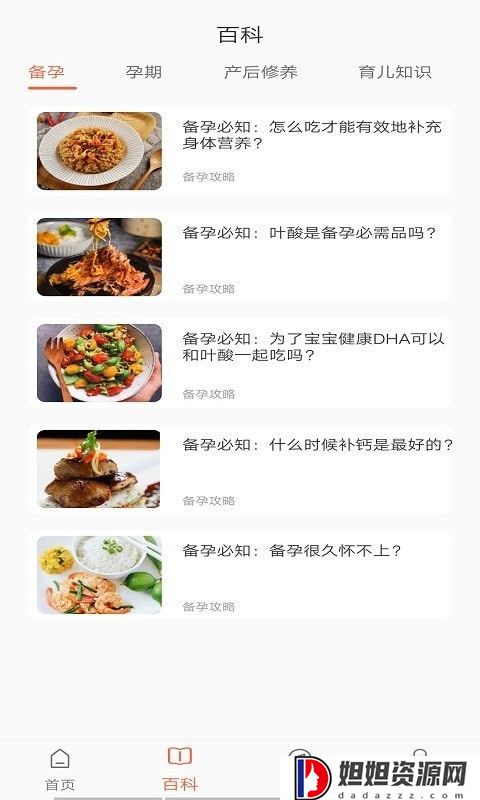Screen dimensions: 480x800
Task: Open the 育儿知识 tab
Action: point(395,72)
